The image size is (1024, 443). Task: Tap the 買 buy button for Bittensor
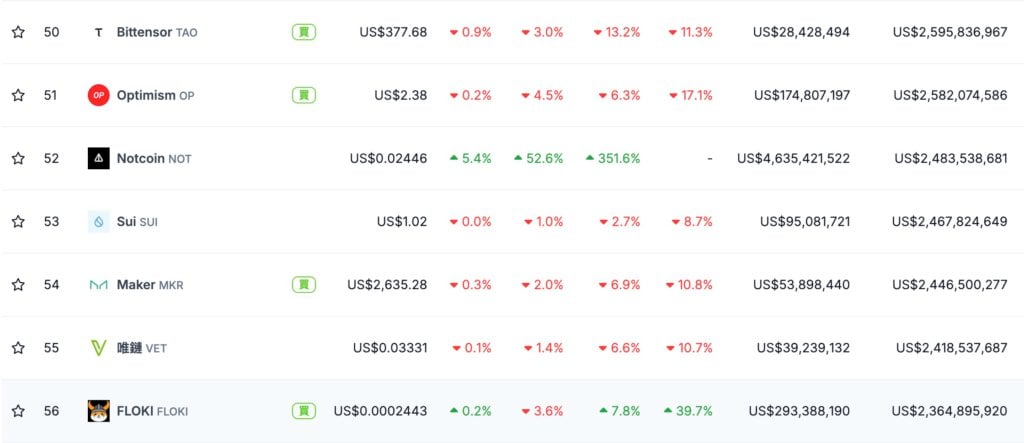pyautogui.click(x=304, y=32)
